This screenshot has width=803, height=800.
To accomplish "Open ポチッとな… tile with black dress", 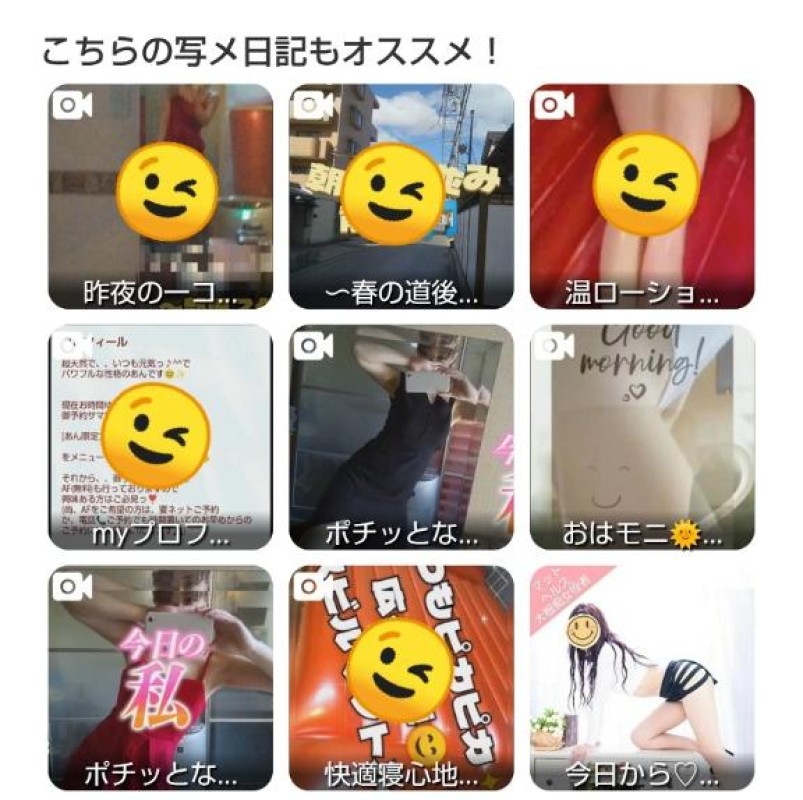I will click(x=401, y=437).
